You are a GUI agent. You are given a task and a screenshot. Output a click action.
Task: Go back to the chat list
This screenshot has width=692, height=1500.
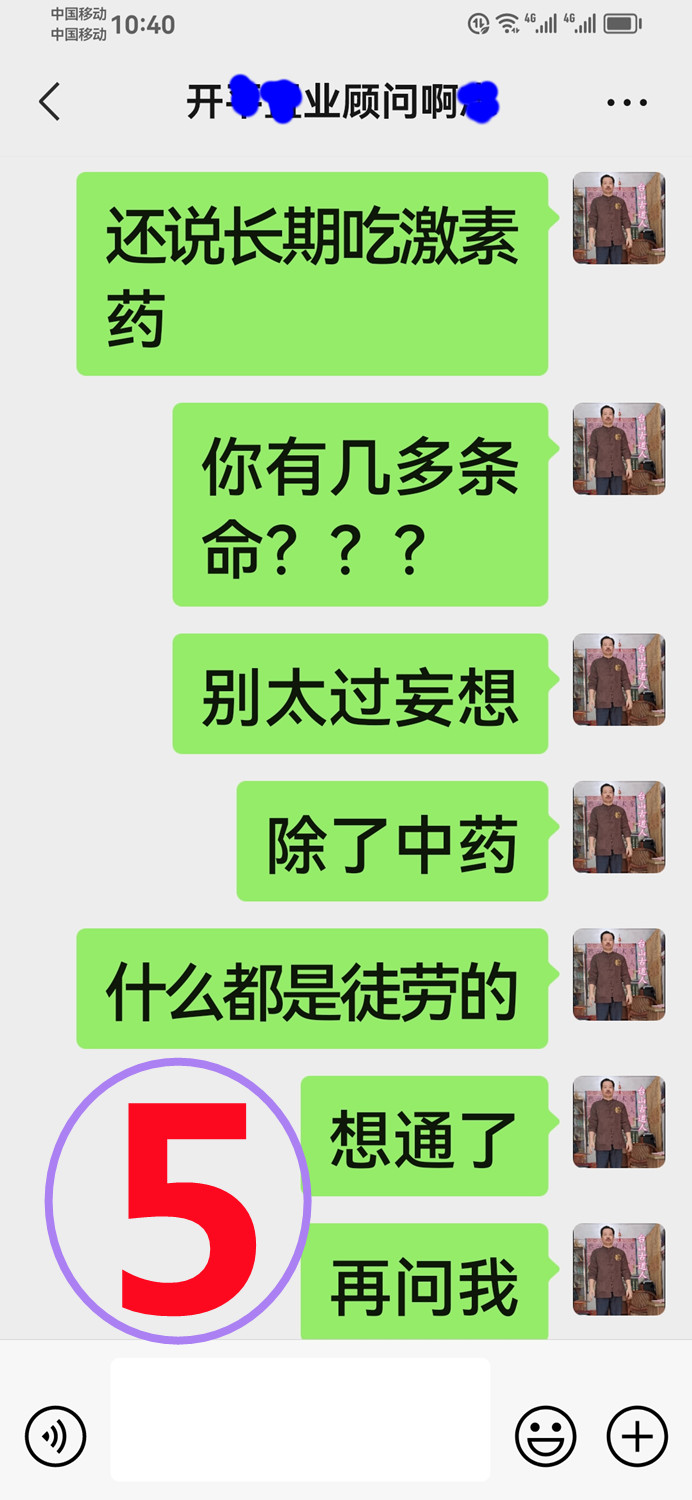click(49, 102)
